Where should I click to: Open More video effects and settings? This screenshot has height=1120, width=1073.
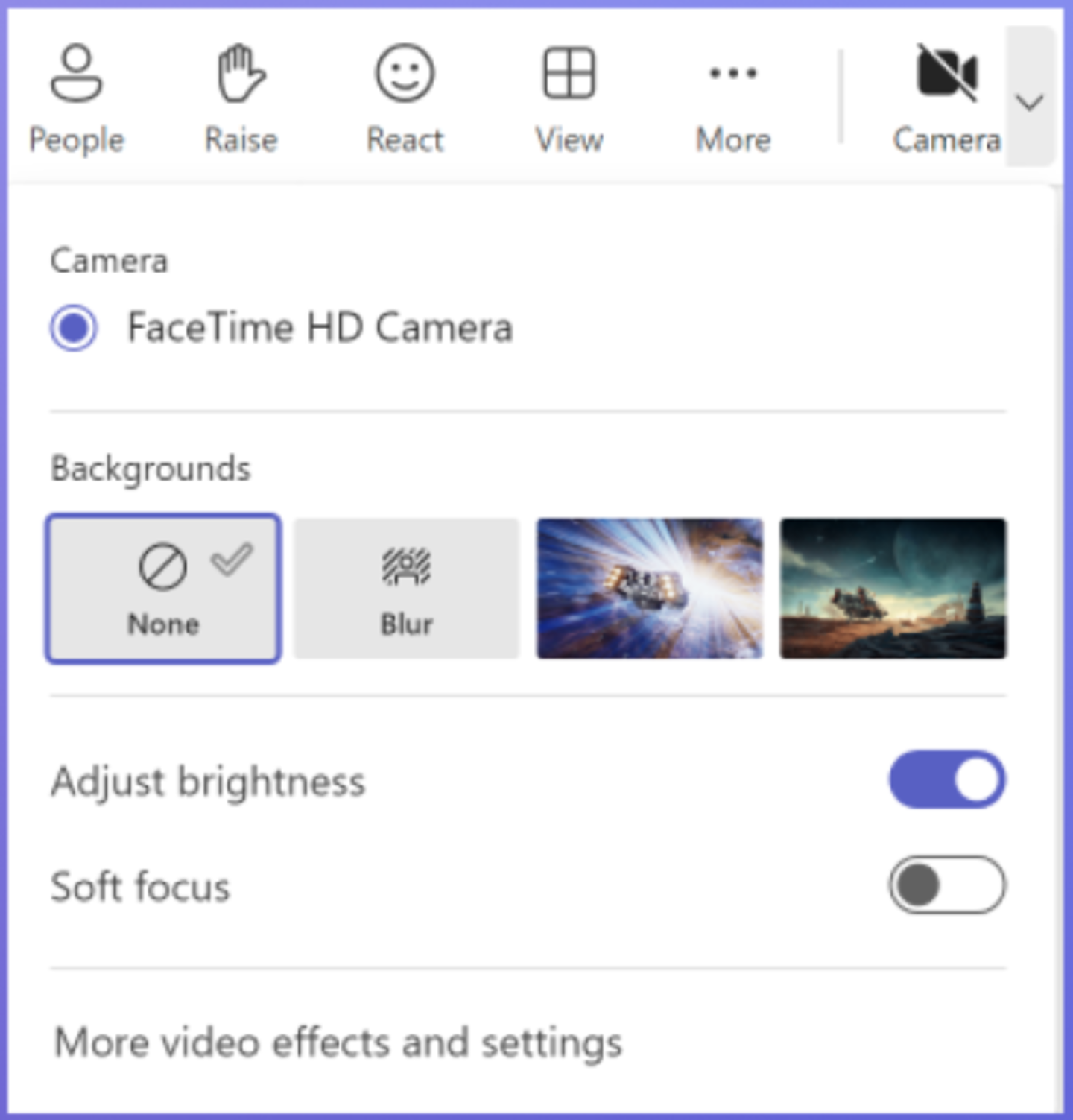(x=338, y=1042)
